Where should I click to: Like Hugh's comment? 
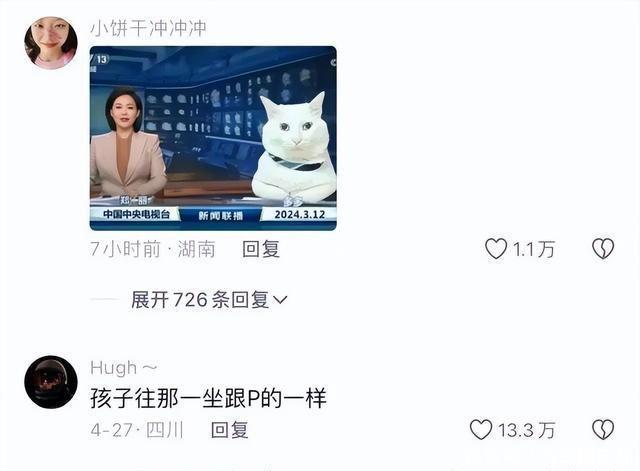[482, 430]
